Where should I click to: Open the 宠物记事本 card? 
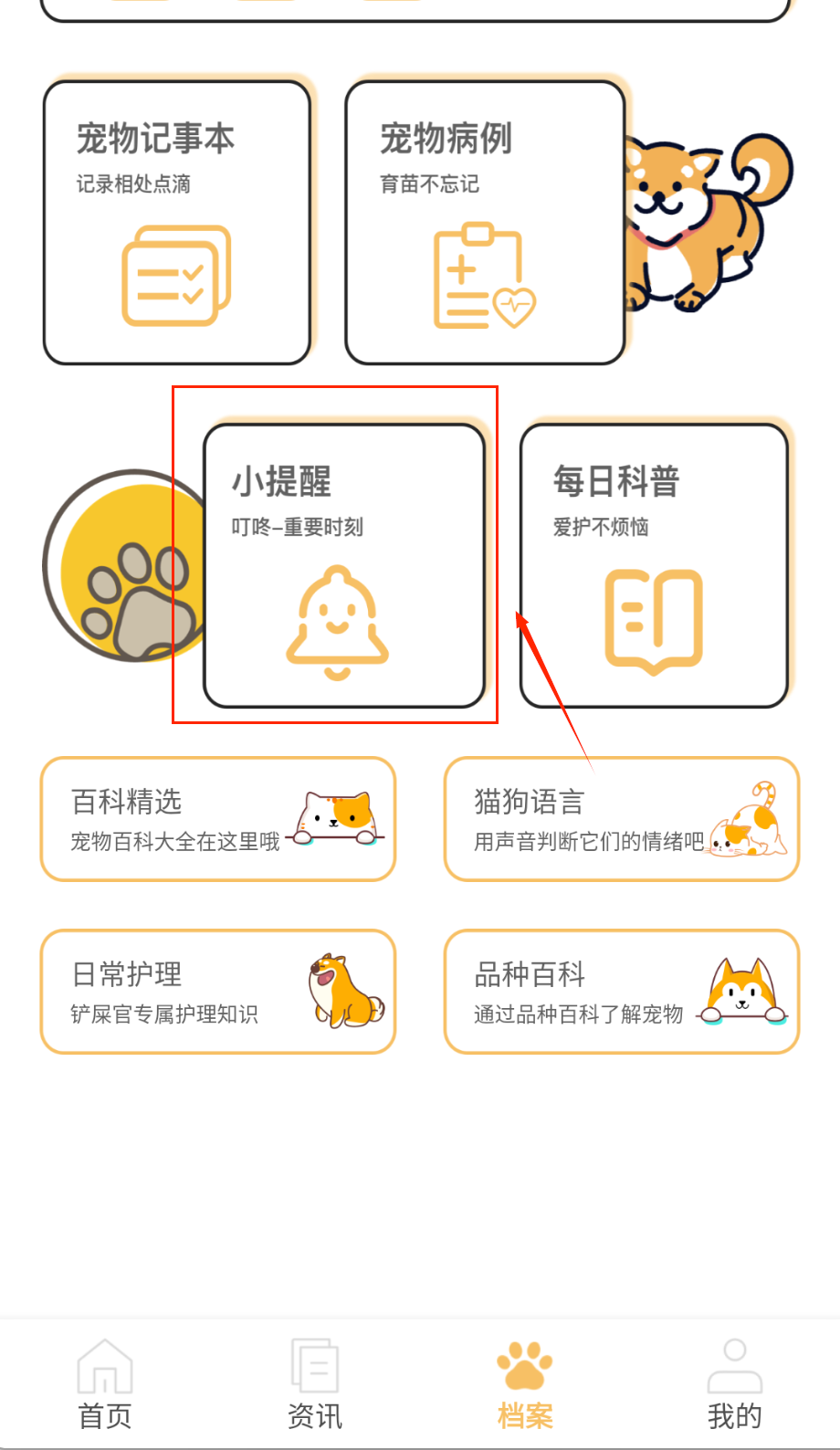coord(177,223)
